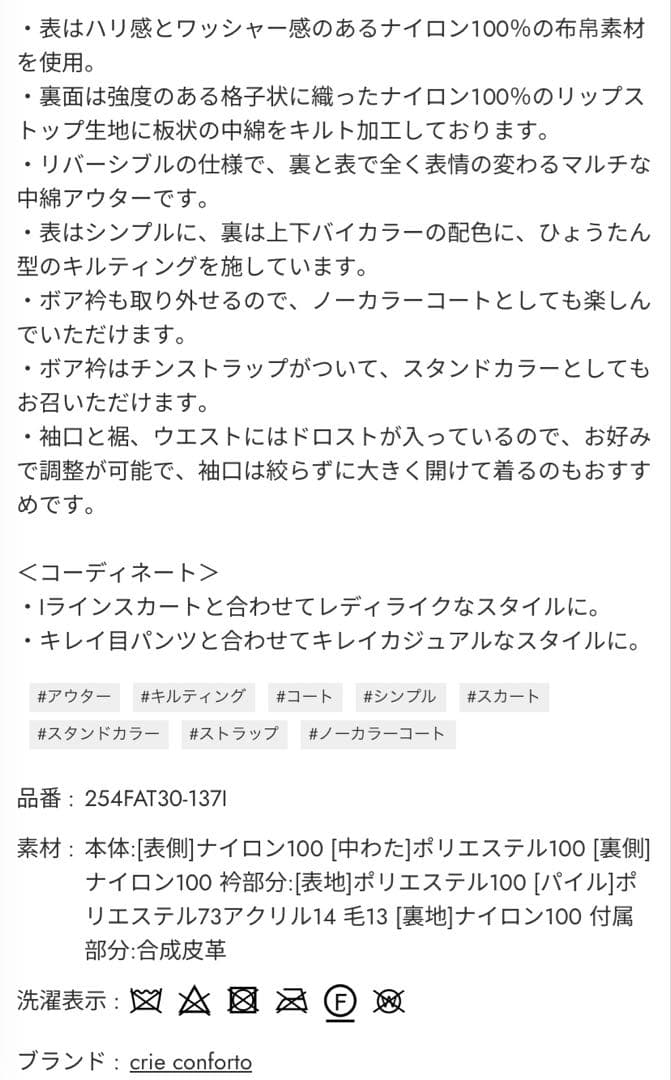Select the #キルティング tag
This screenshot has width=671, height=1080.
click(193, 696)
